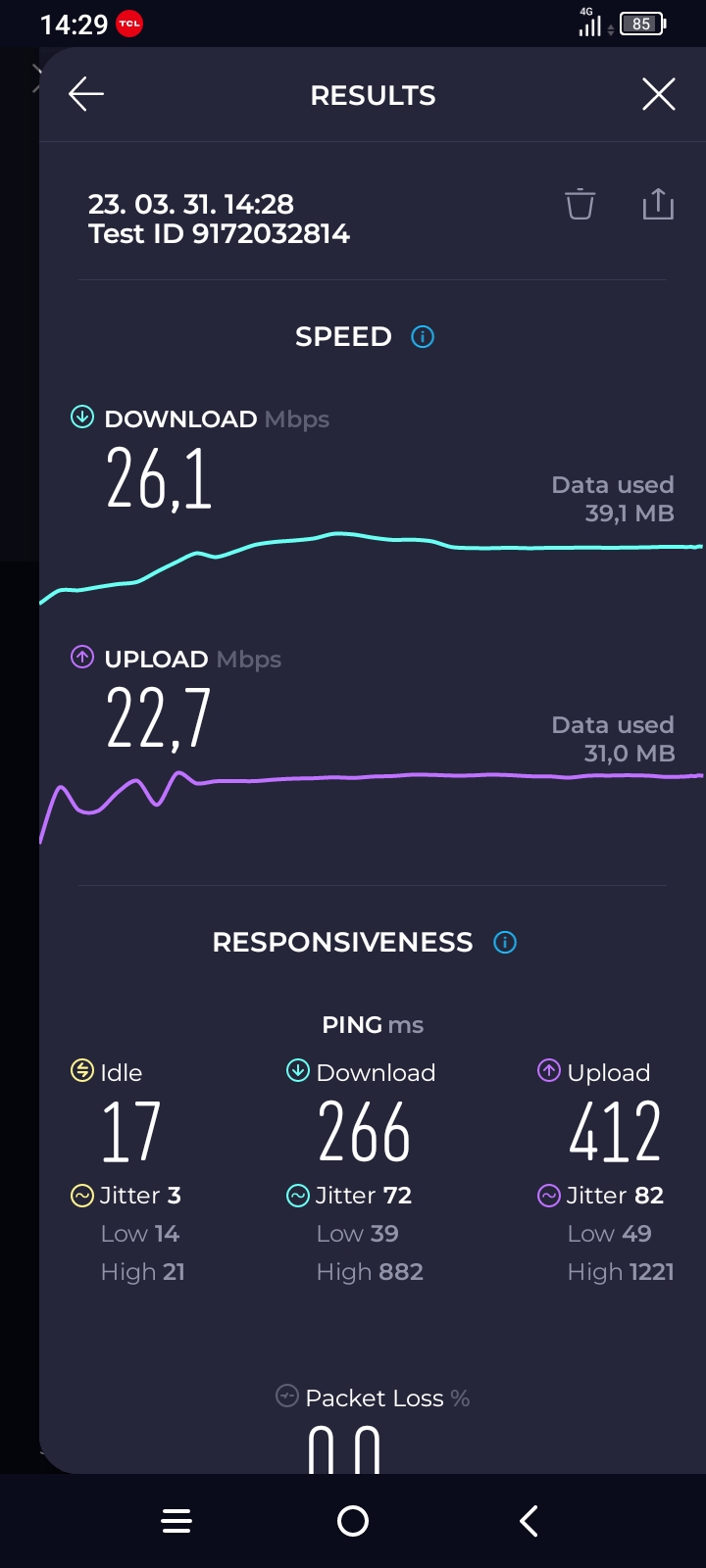Image resolution: width=706 pixels, height=1568 pixels.
Task: Tap the system home button
Action: (x=353, y=1521)
